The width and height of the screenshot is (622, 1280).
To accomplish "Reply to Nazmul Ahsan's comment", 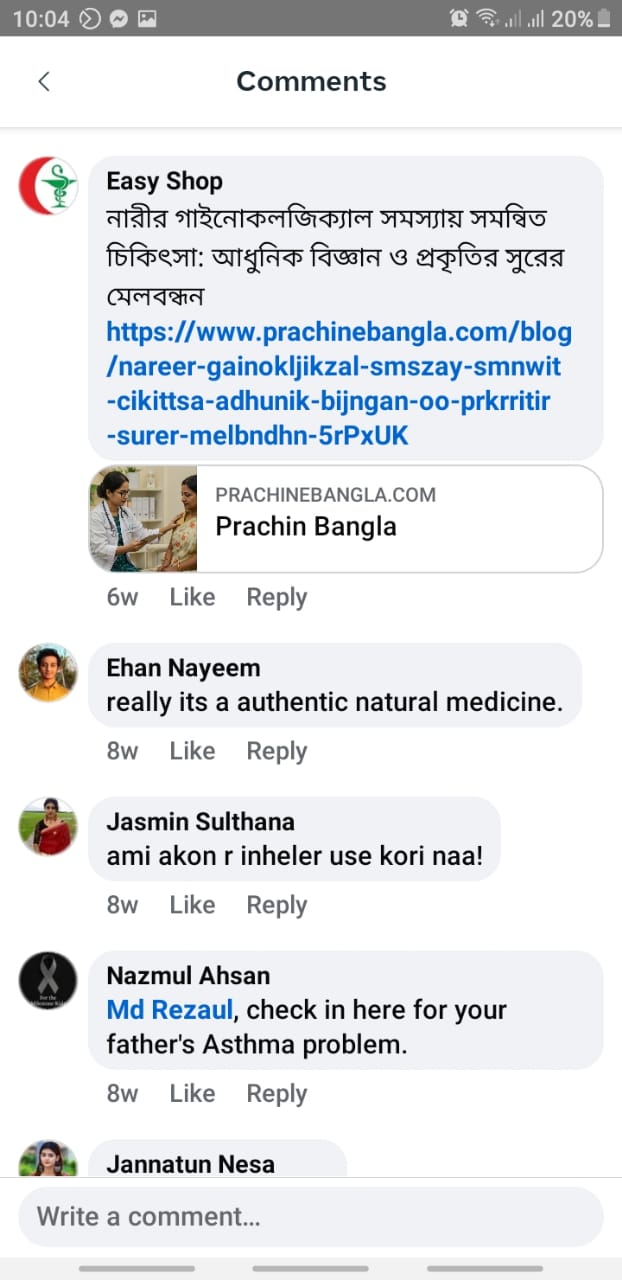I will pyautogui.click(x=277, y=1093).
